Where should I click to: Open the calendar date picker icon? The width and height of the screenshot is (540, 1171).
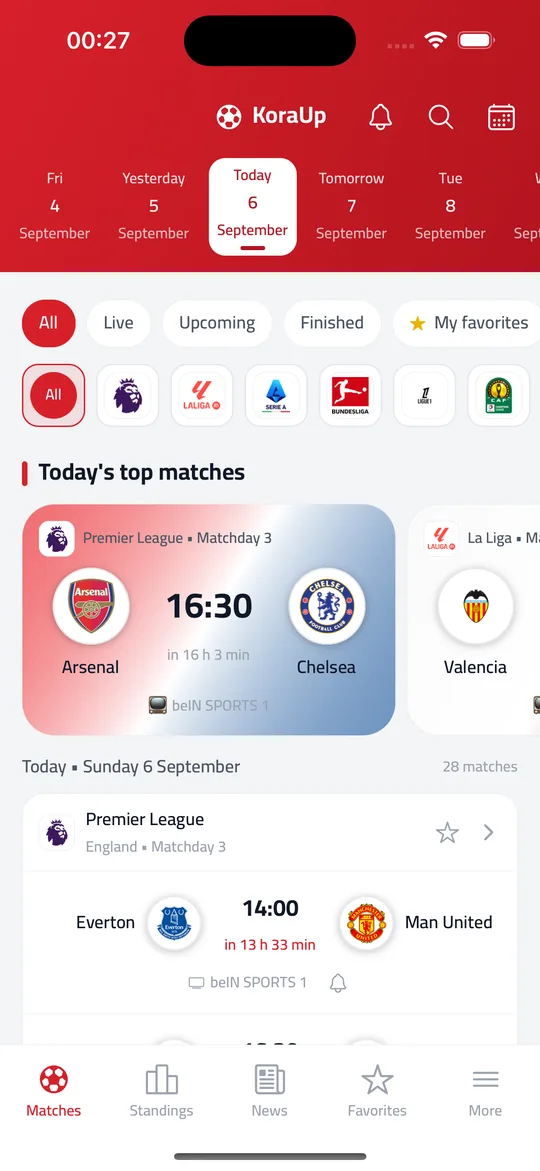501,117
